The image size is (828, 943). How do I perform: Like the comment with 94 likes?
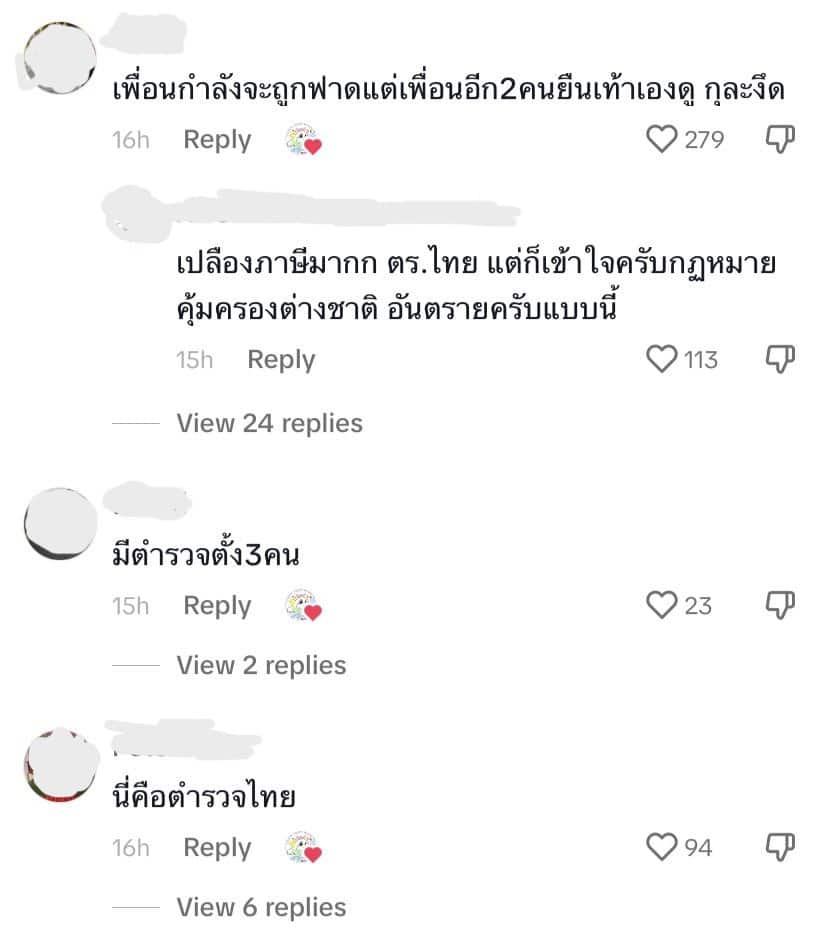(x=662, y=848)
